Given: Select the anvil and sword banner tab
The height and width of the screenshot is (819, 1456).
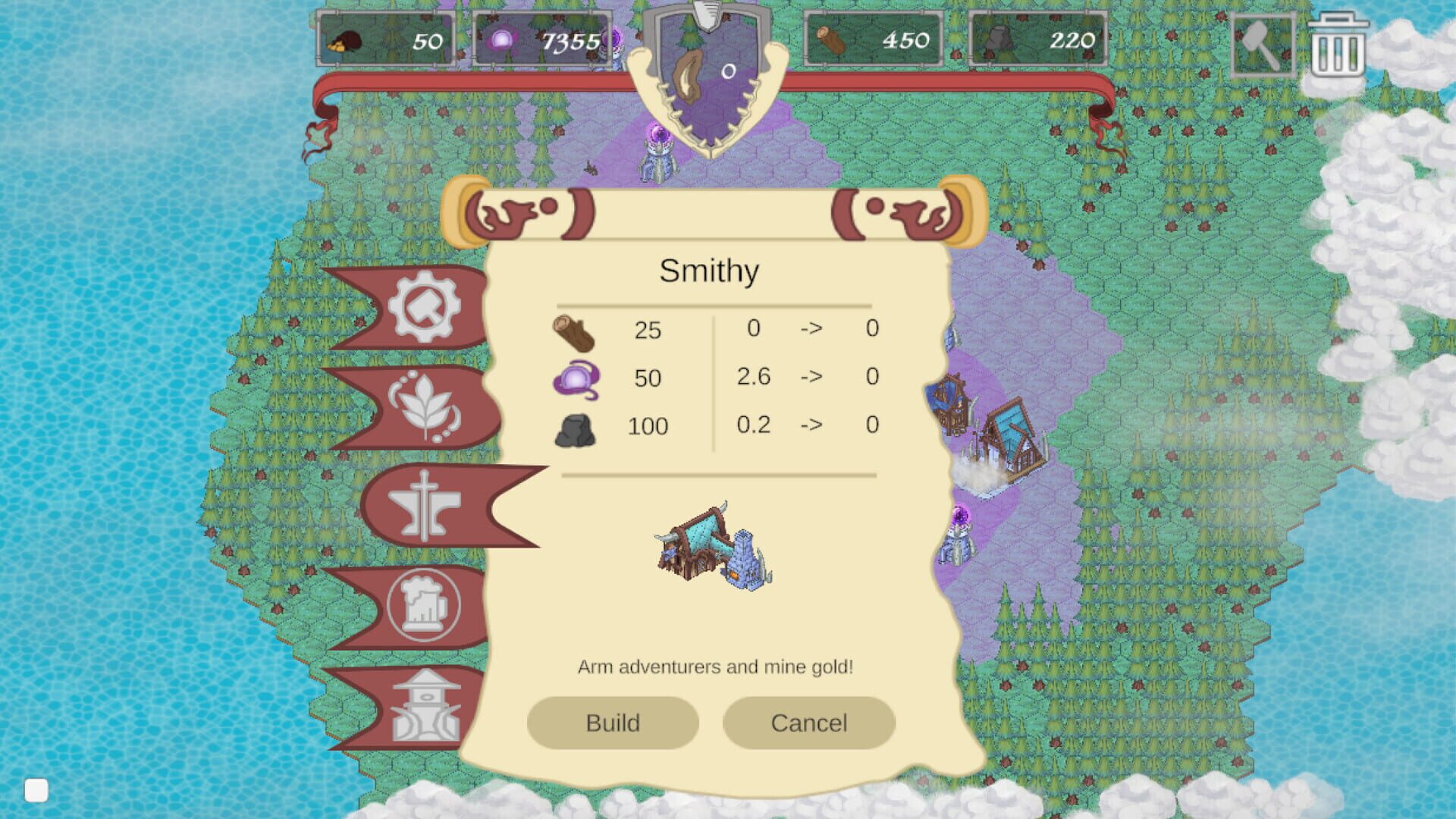Looking at the screenshot, I should coord(425,506).
